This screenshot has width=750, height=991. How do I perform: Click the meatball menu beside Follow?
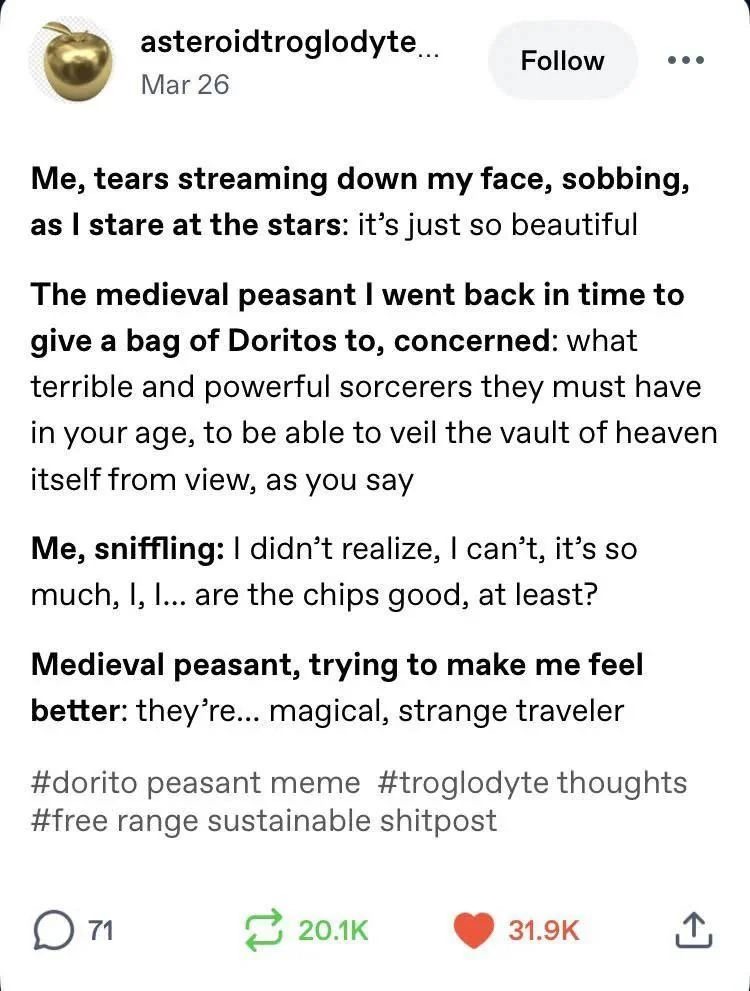click(686, 60)
